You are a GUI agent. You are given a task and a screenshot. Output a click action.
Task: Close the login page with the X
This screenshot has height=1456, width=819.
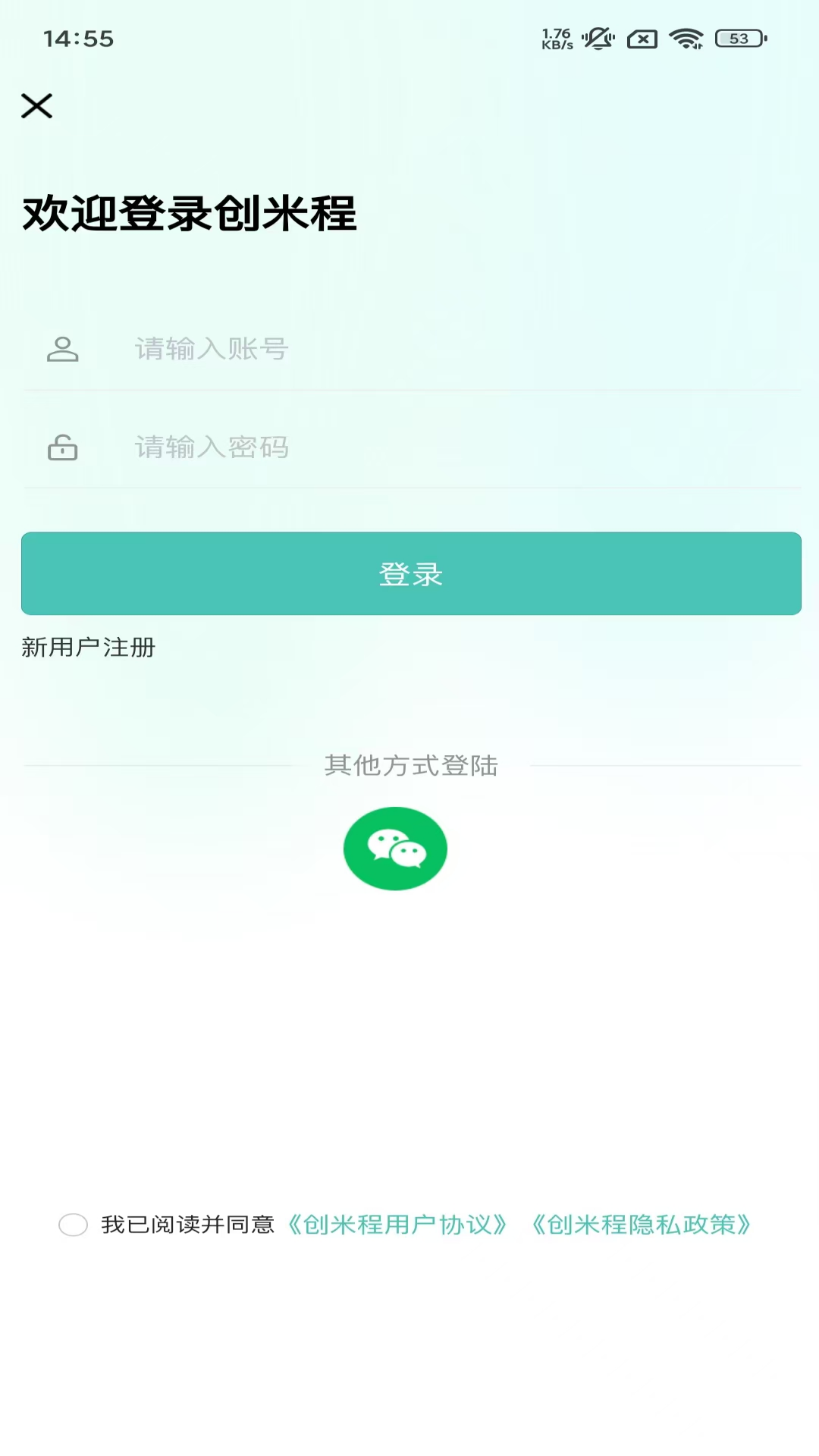pos(36,106)
